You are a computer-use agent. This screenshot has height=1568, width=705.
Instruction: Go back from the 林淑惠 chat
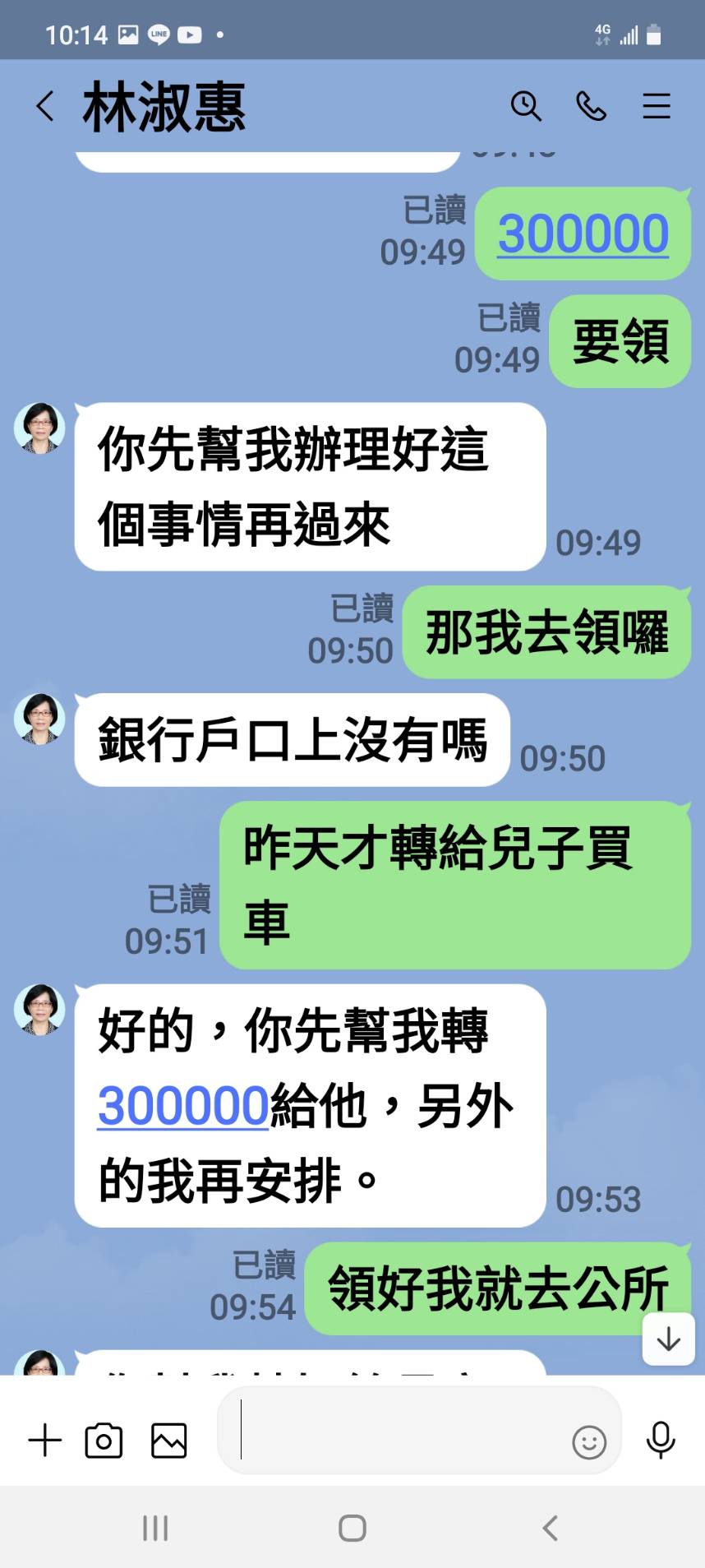[46, 107]
